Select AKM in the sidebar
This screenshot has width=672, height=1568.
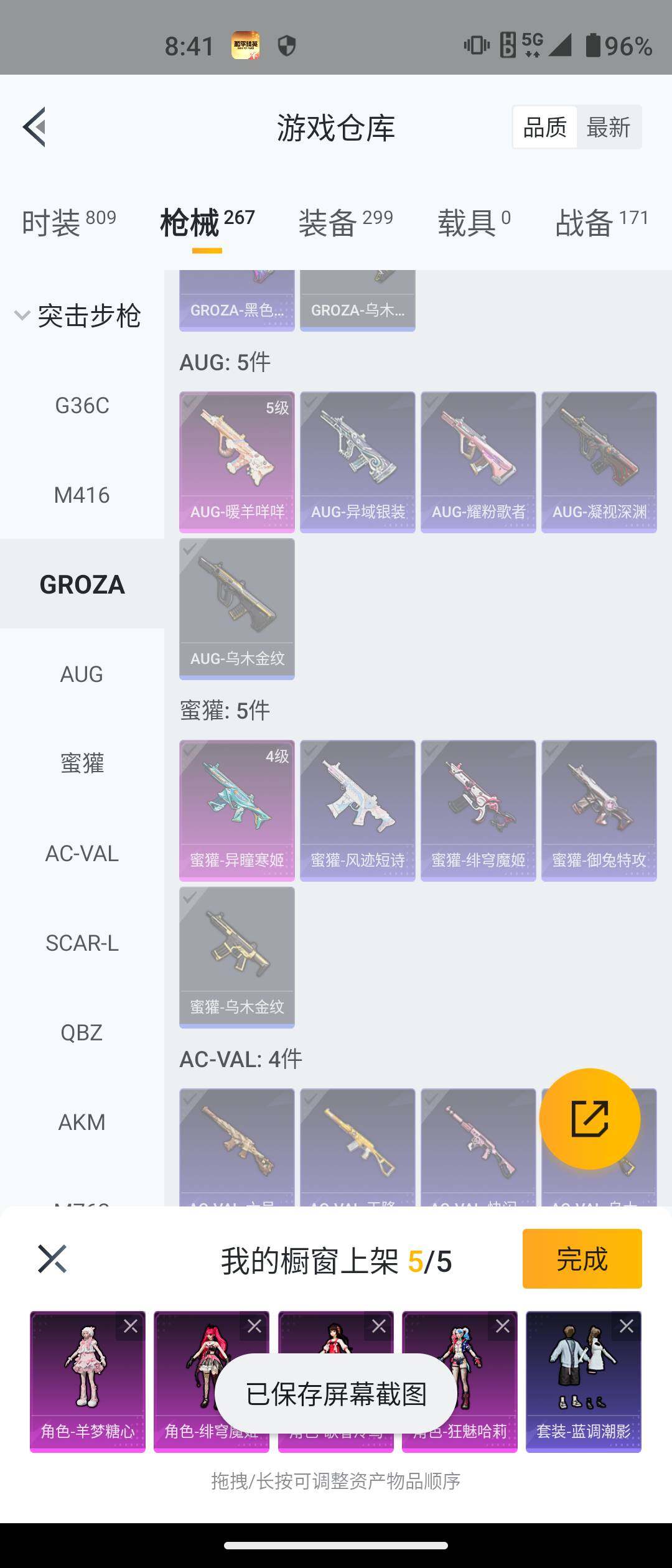tap(82, 1122)
